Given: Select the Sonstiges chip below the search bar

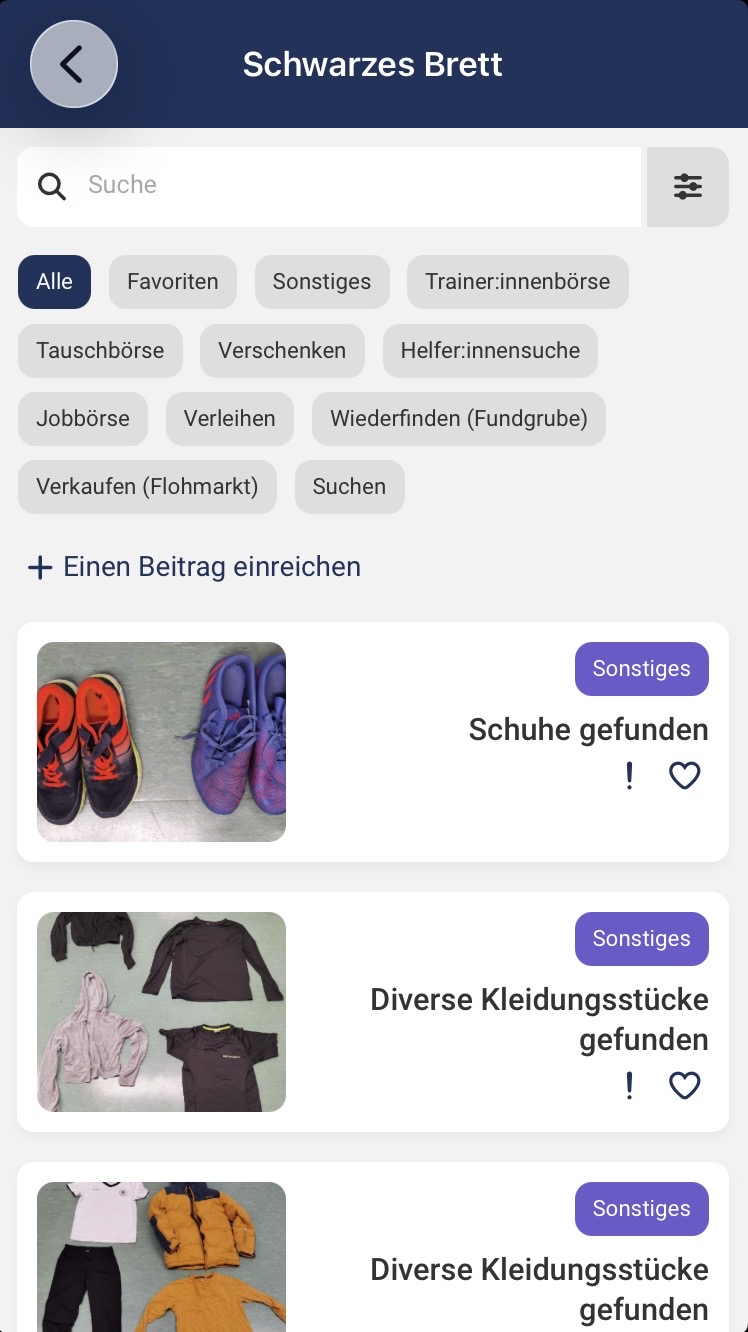Looking at the screenshot, I should coord(321,282).
